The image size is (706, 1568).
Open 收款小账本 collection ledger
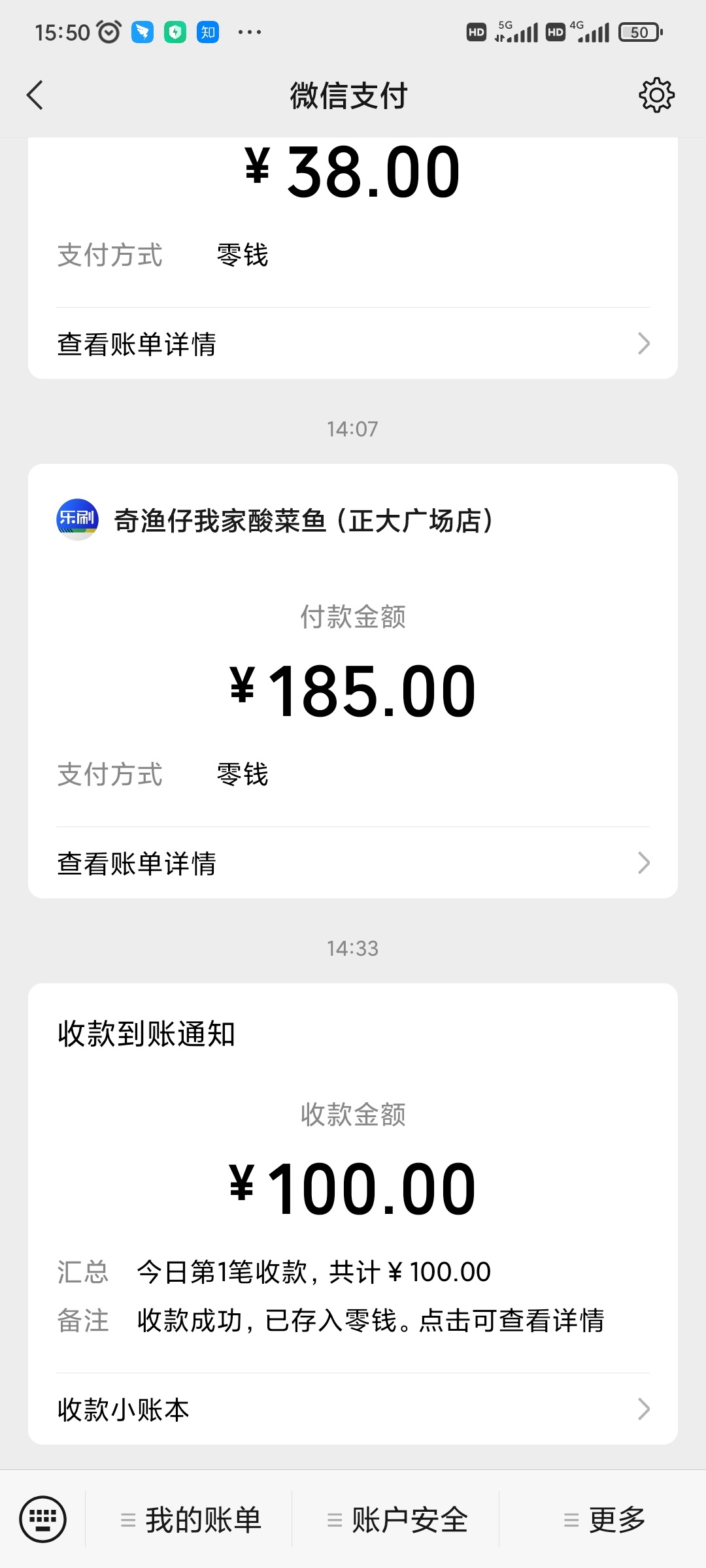pyautogui.click(x=353, y=1409)
